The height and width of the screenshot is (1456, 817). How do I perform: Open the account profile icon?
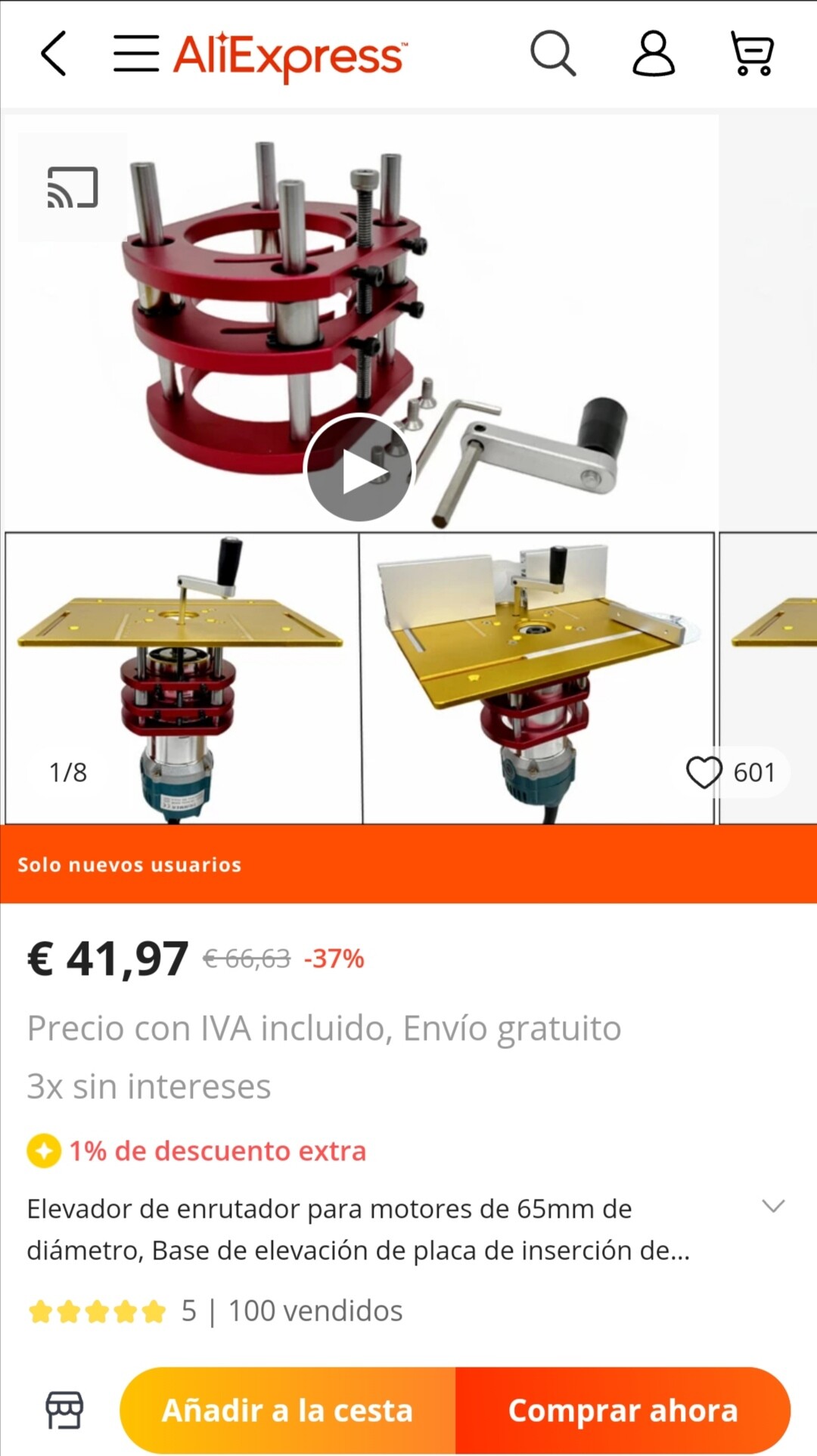pos(654,54)
